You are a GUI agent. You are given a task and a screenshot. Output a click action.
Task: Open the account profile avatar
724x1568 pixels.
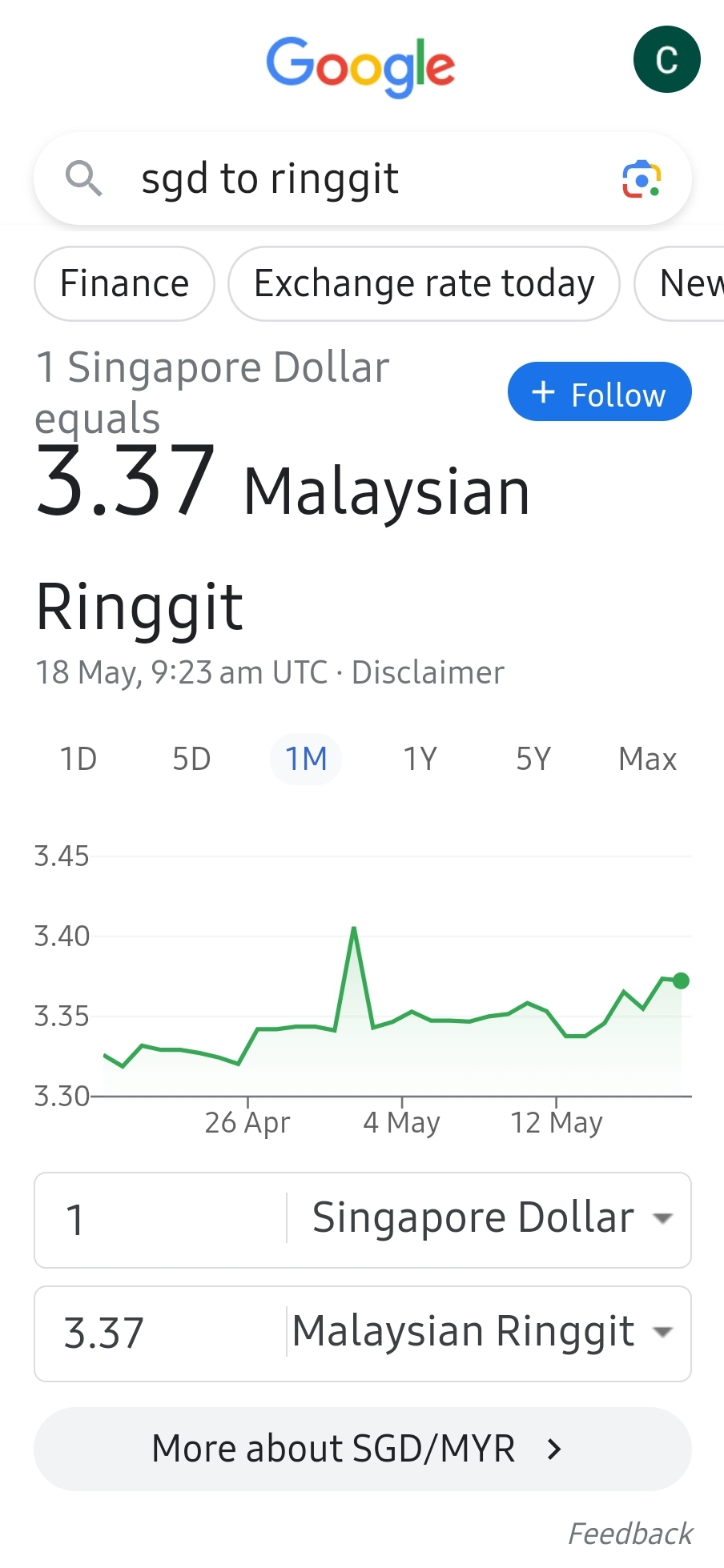[666, 59]
